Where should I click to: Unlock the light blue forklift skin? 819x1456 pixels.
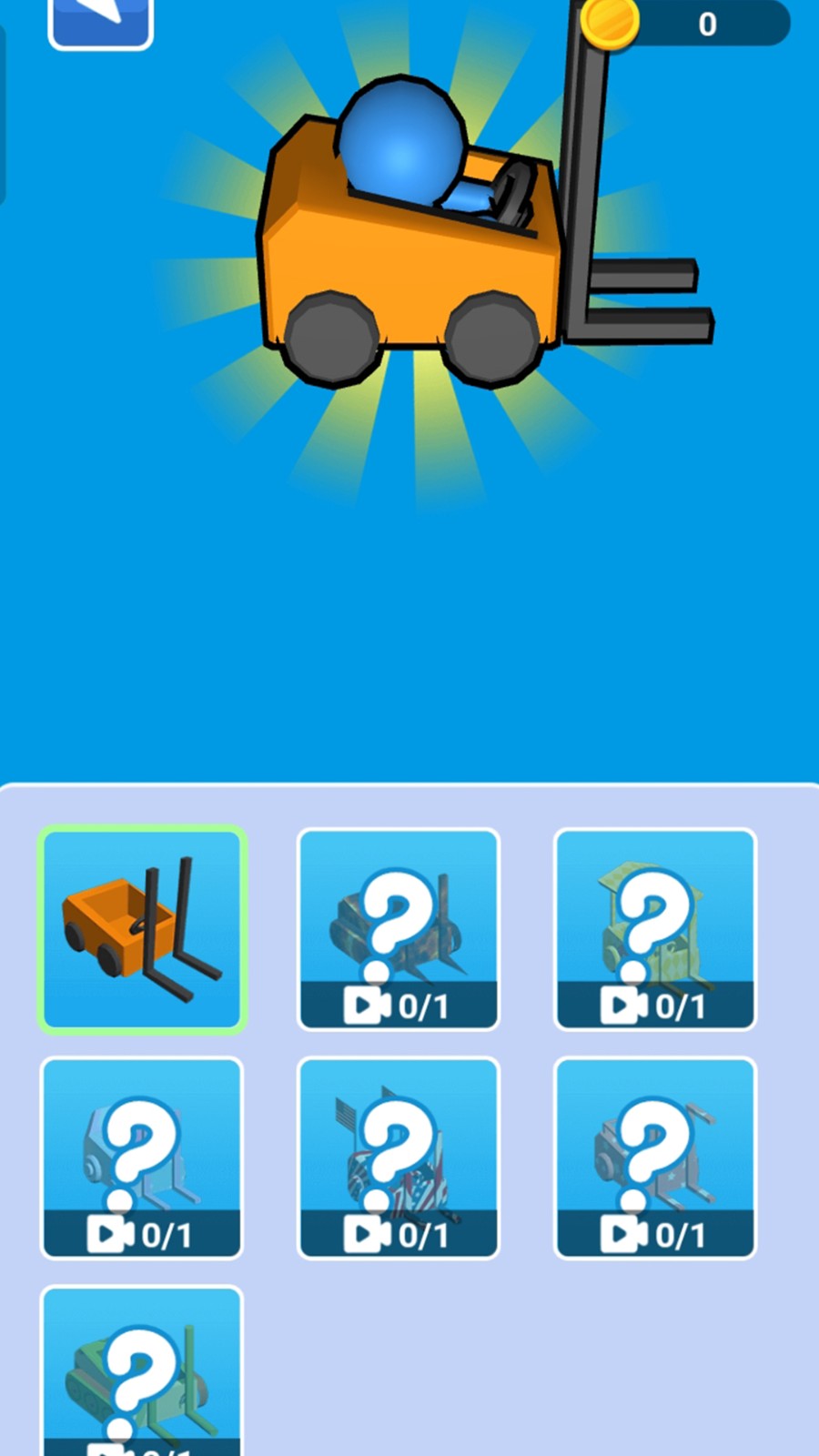[x=142, y=1158]
